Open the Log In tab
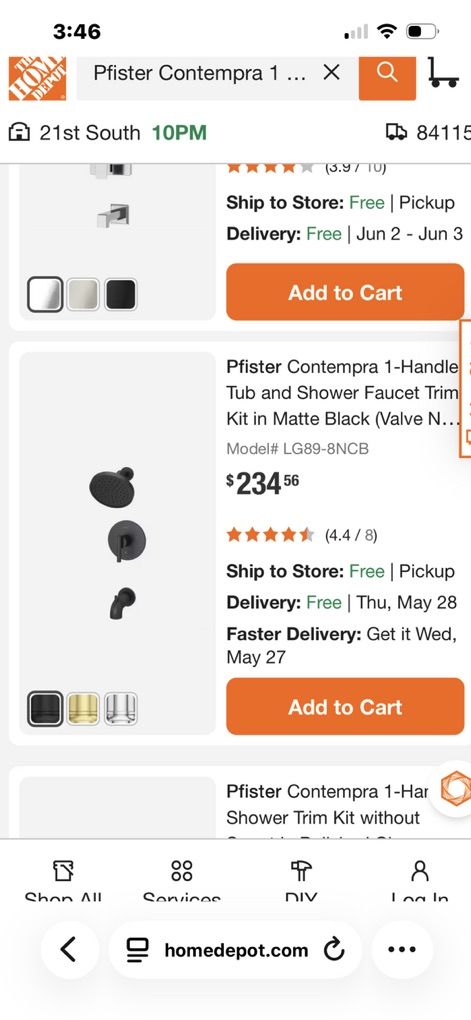This screenshot has width=471, height=1020. click(420, 880)
